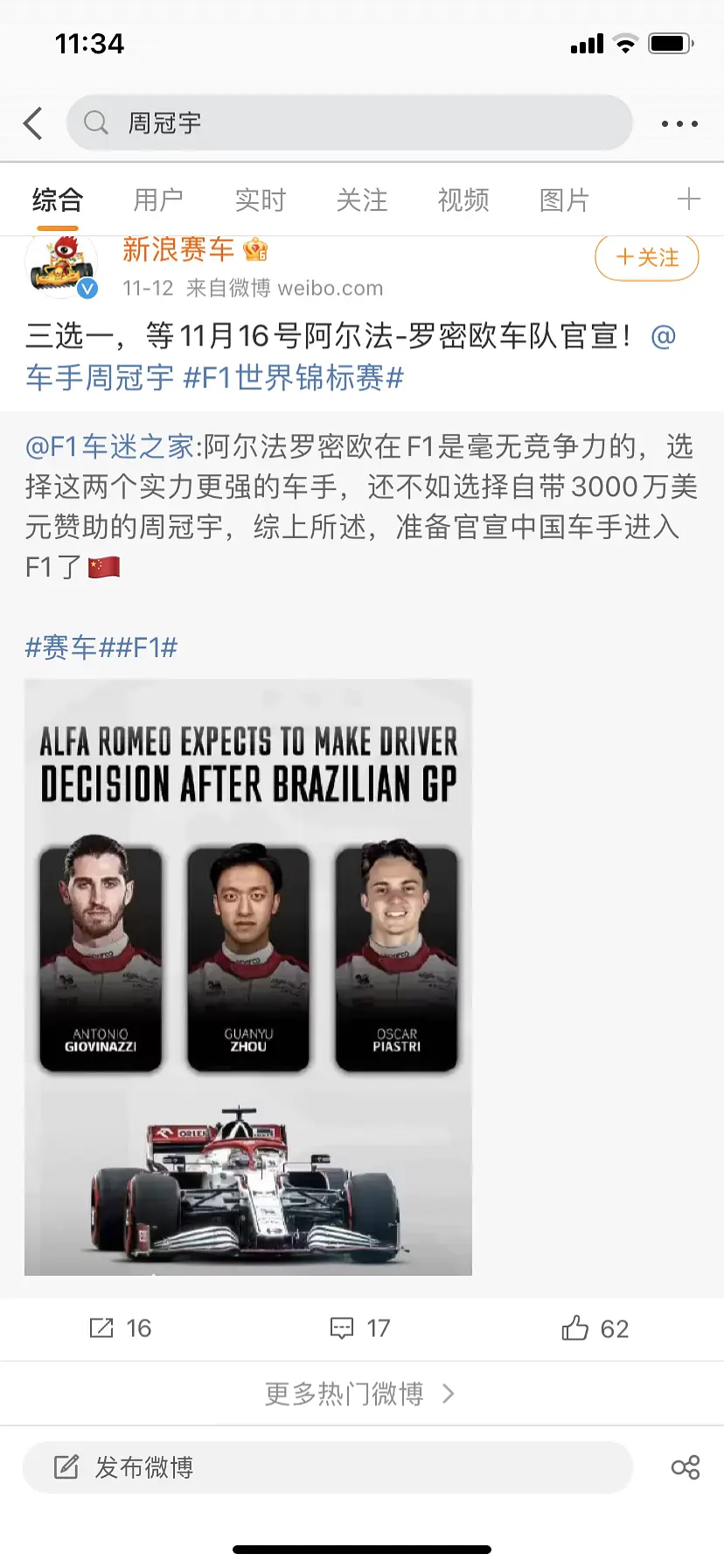This screenshot has width=724, height=1568.
Task: Switch to the 用户 tab
Action: (158, 200)
